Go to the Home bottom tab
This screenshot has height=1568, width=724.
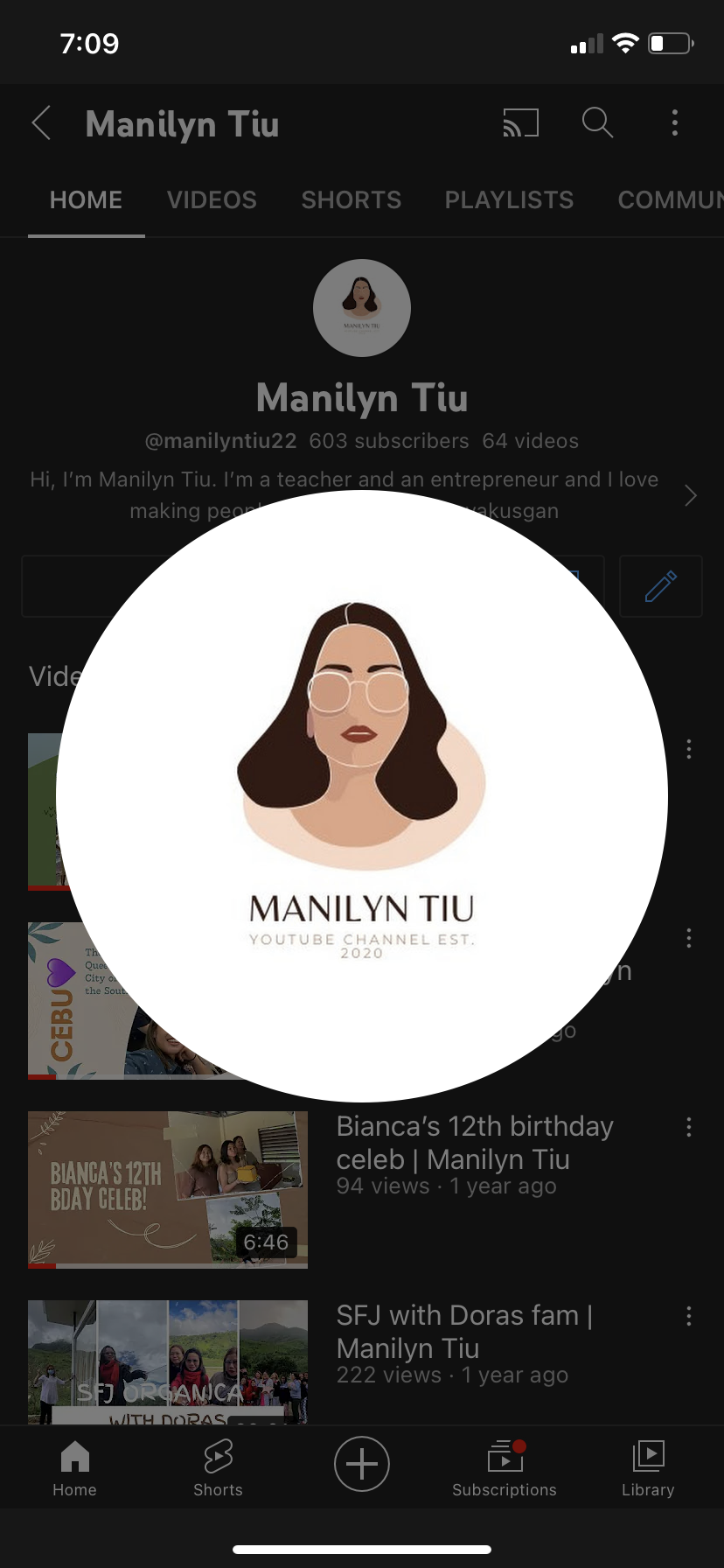click(x=74, y=1466)
